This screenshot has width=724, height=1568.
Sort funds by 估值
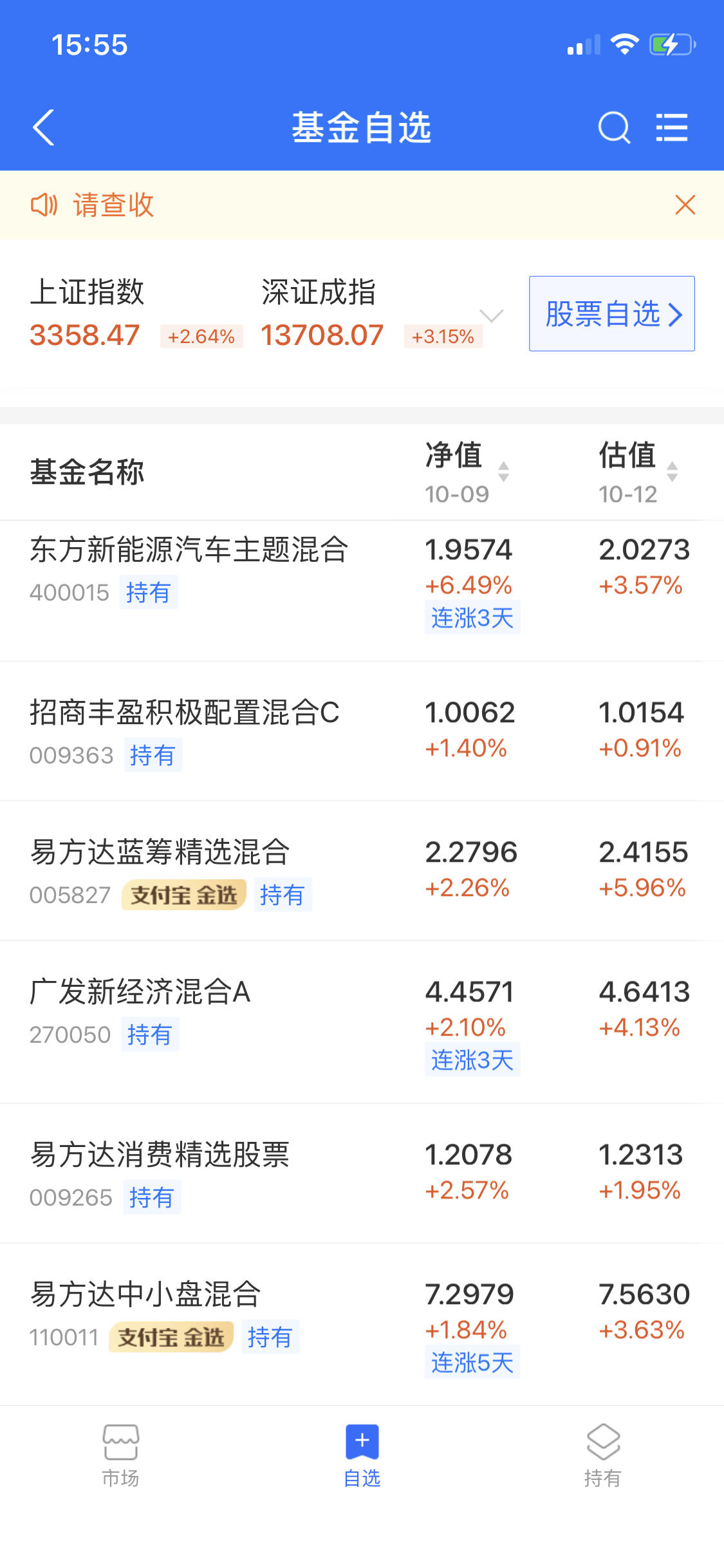[x=638, y=472]
